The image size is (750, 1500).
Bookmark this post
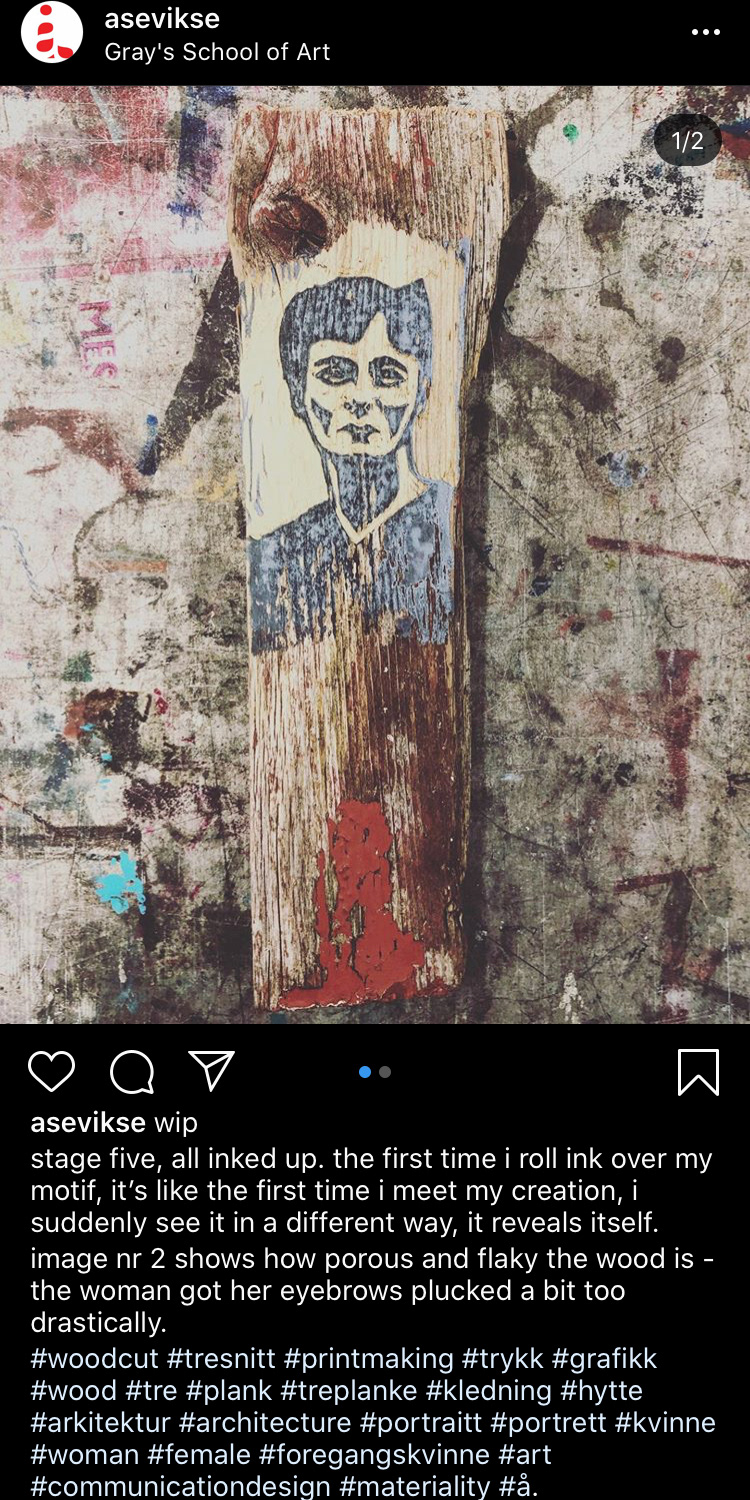coord(698,1072)
